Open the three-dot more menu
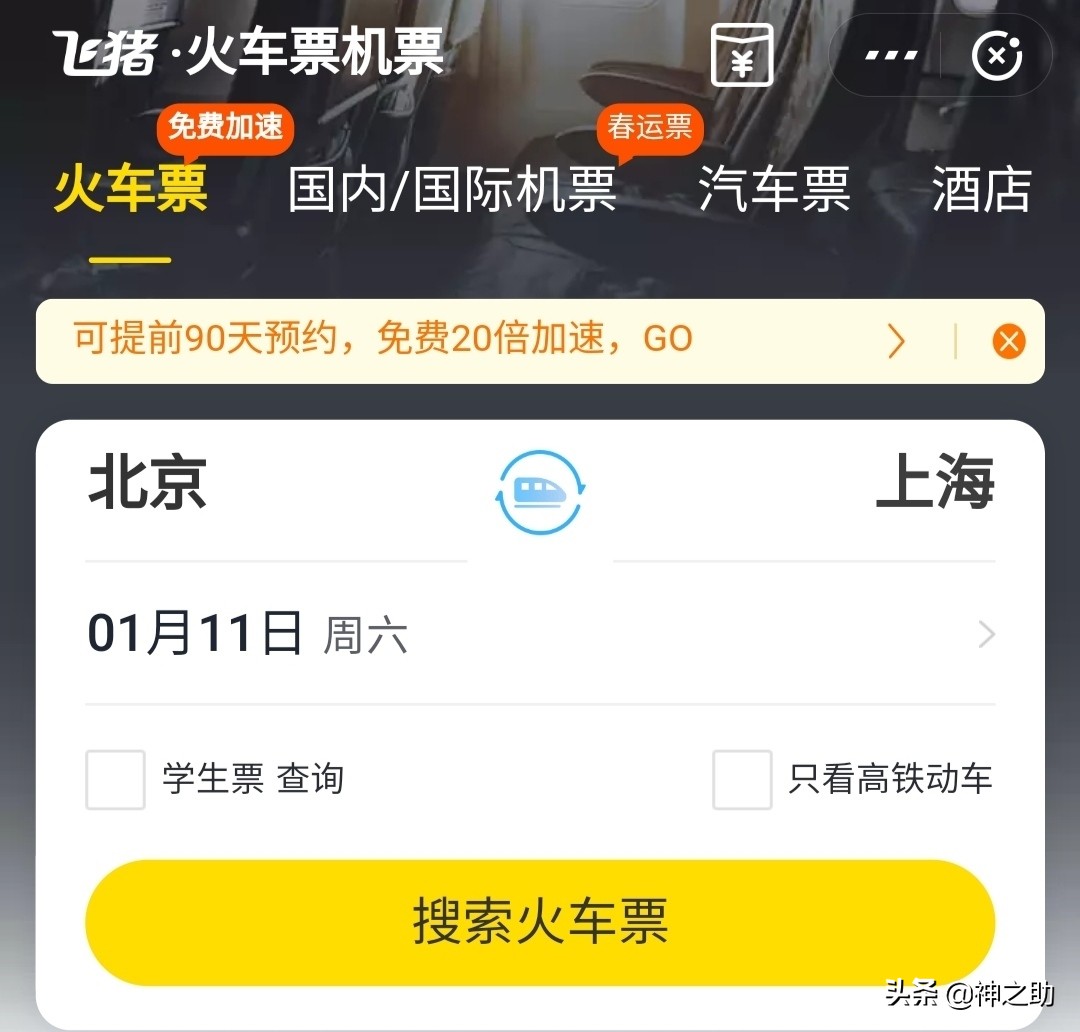Screen dimensions: 1080x1032 [x=891, y=56]
